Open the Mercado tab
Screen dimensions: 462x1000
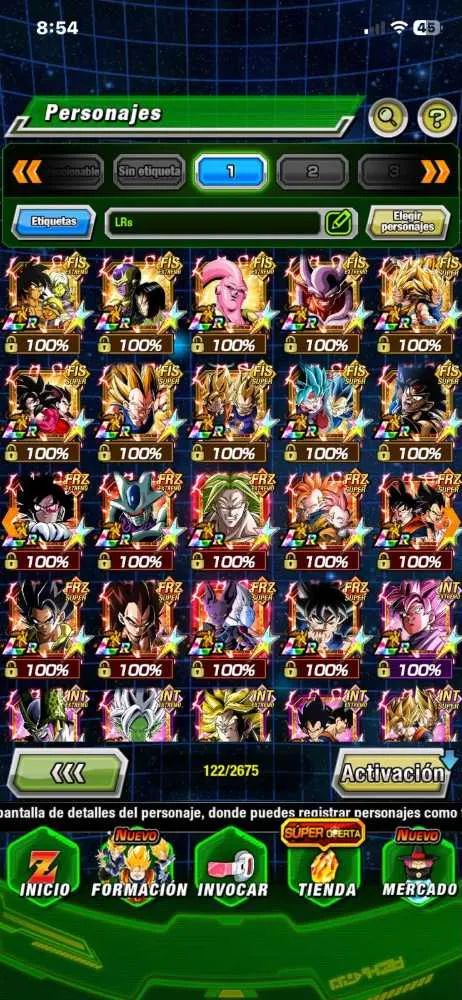[x=420, y=864]
